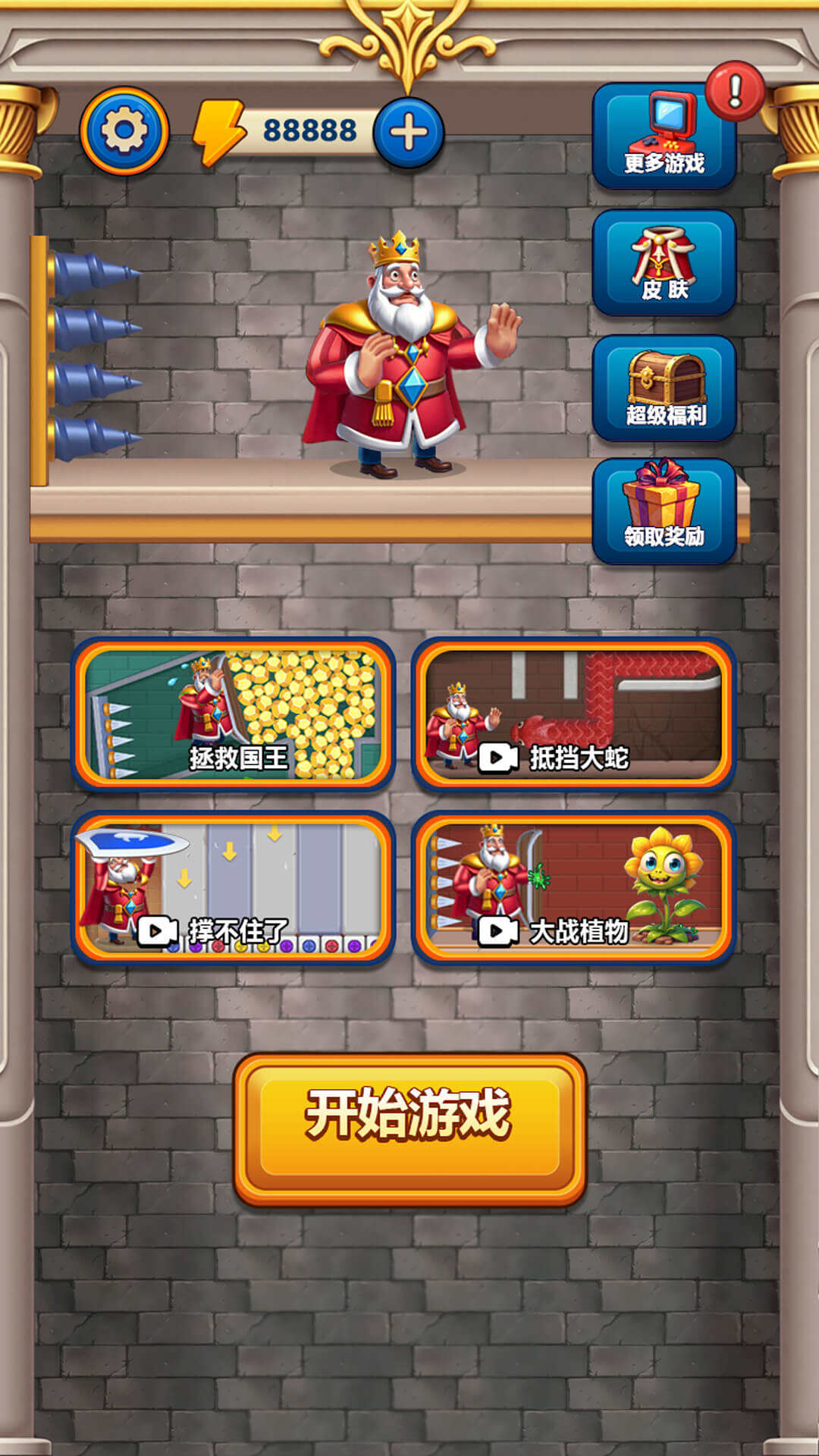819x1456 pixels.
Task: Claim rewards via 领取奖励
Action: 664,511
